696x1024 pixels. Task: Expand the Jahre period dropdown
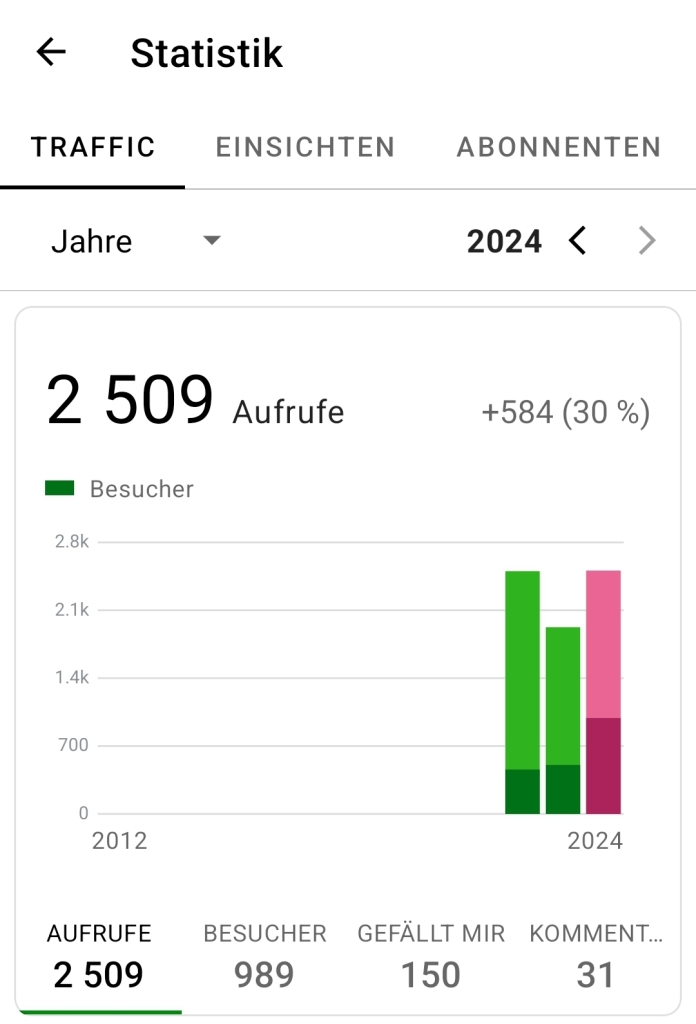(135, 241)
